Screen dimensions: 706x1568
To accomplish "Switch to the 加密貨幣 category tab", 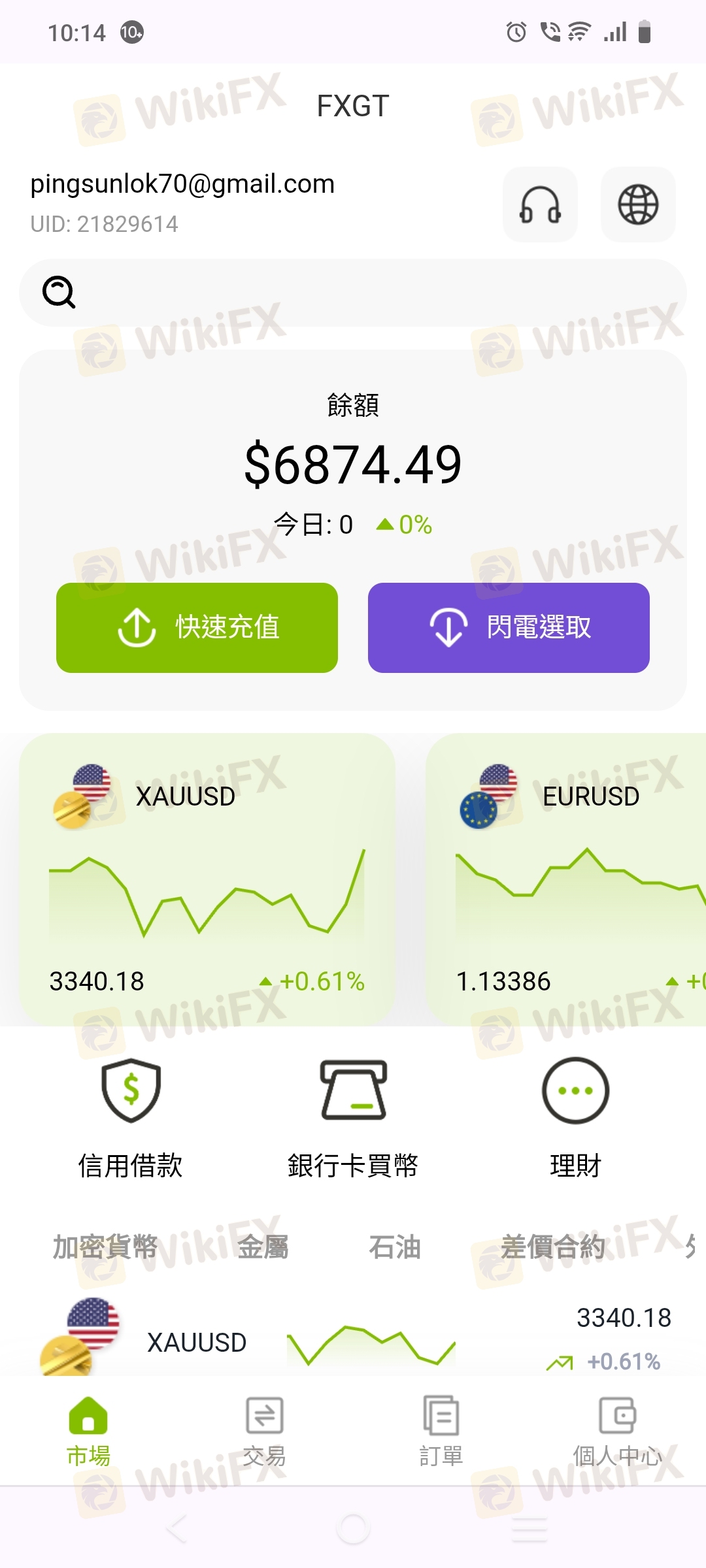I will click(x=105, y=1247).
